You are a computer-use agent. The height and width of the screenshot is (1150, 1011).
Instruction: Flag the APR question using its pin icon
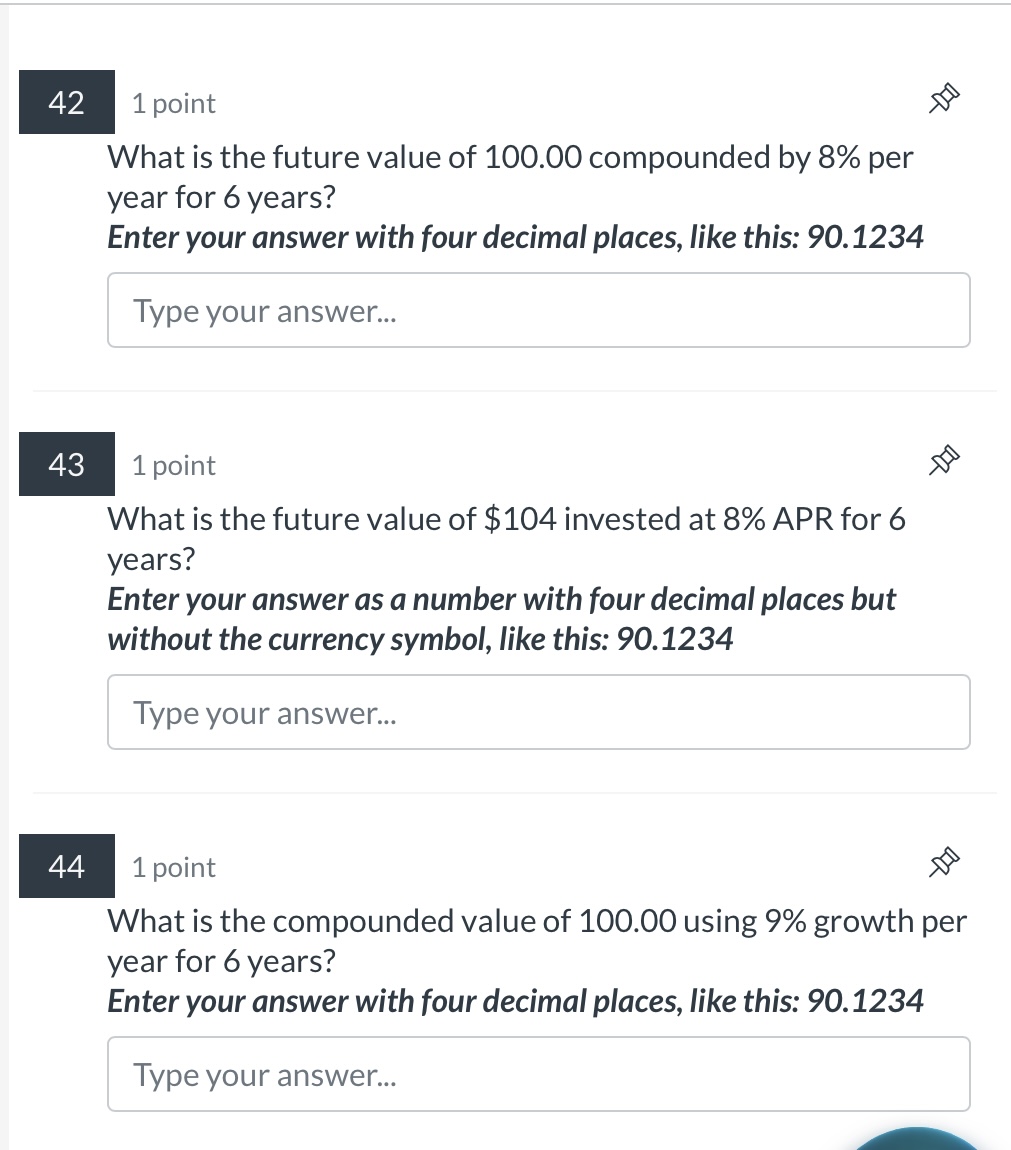pos(942,460)
